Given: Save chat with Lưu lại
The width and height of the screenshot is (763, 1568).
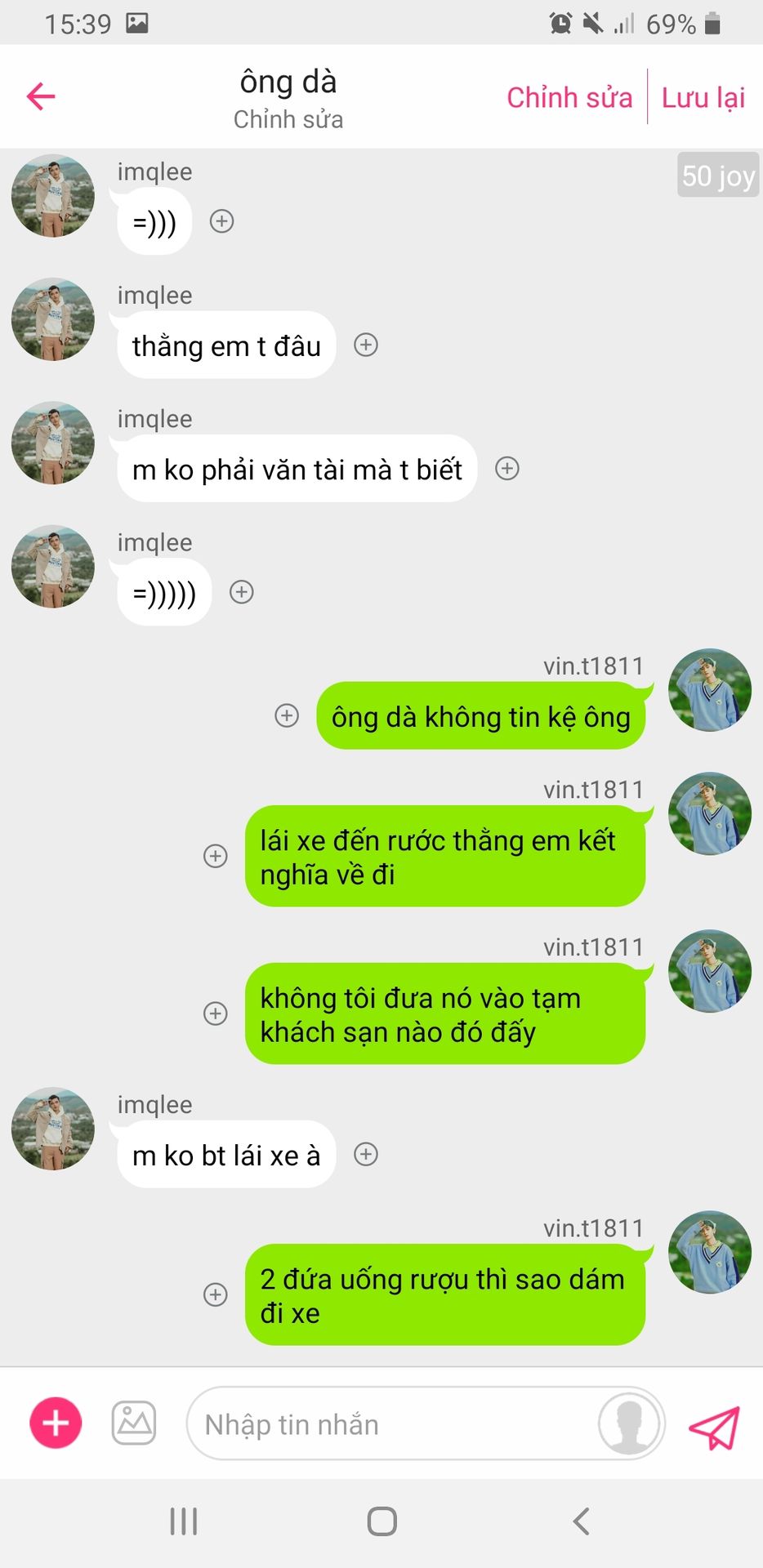Looking at the screenshot, I should [x=703, y=97].
